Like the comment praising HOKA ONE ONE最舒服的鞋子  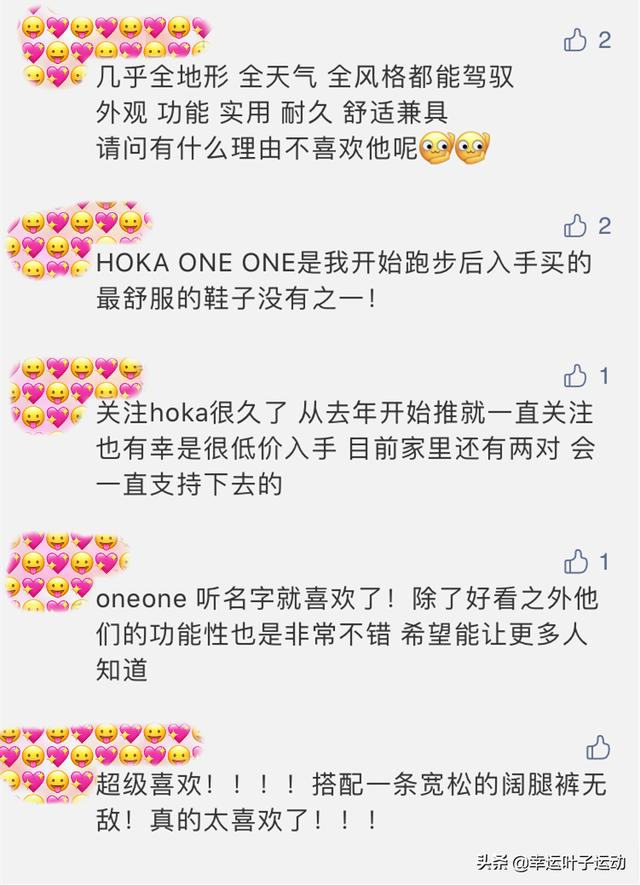(576, 225)
